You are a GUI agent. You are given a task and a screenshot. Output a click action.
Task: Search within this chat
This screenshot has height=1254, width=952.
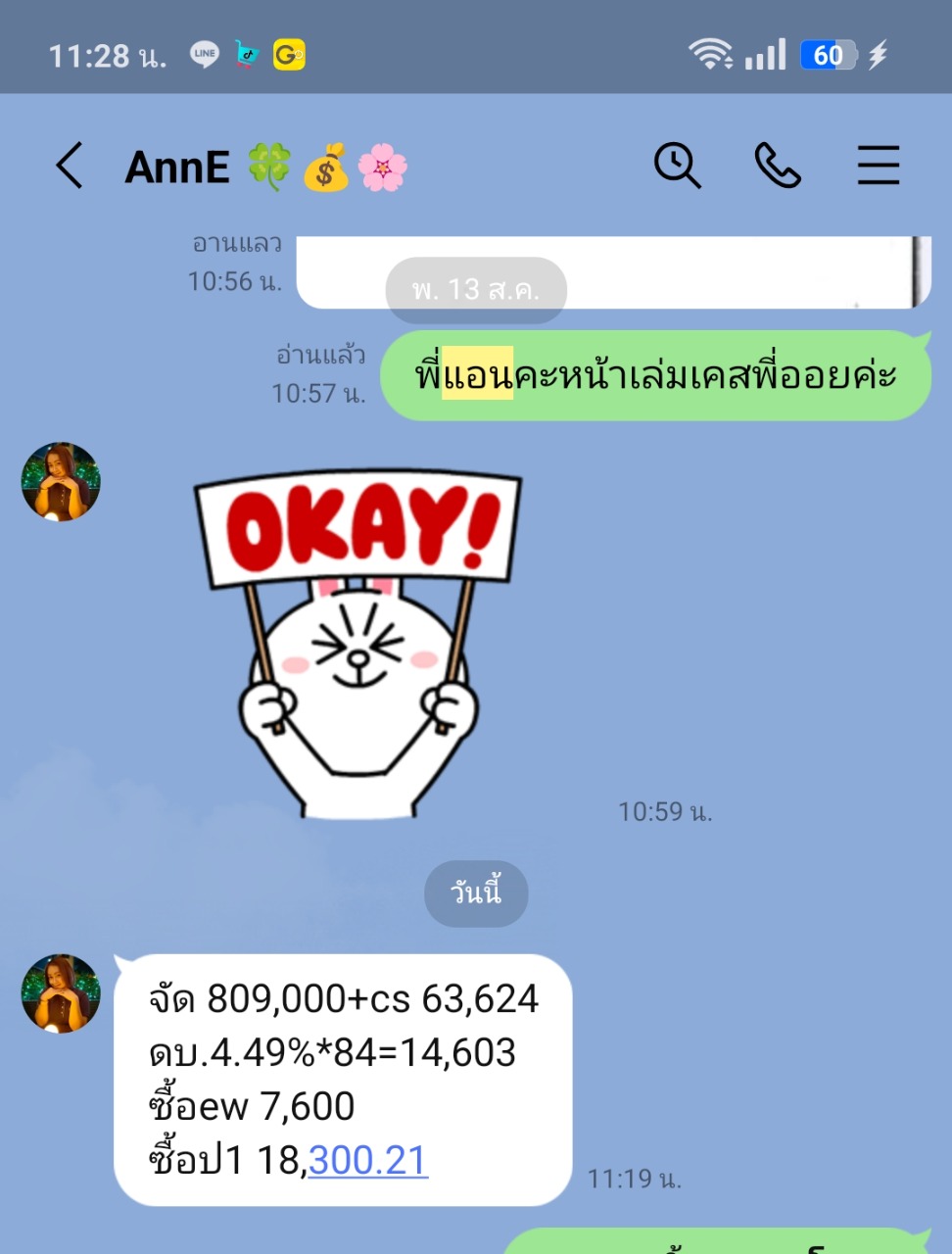(677, 165)
